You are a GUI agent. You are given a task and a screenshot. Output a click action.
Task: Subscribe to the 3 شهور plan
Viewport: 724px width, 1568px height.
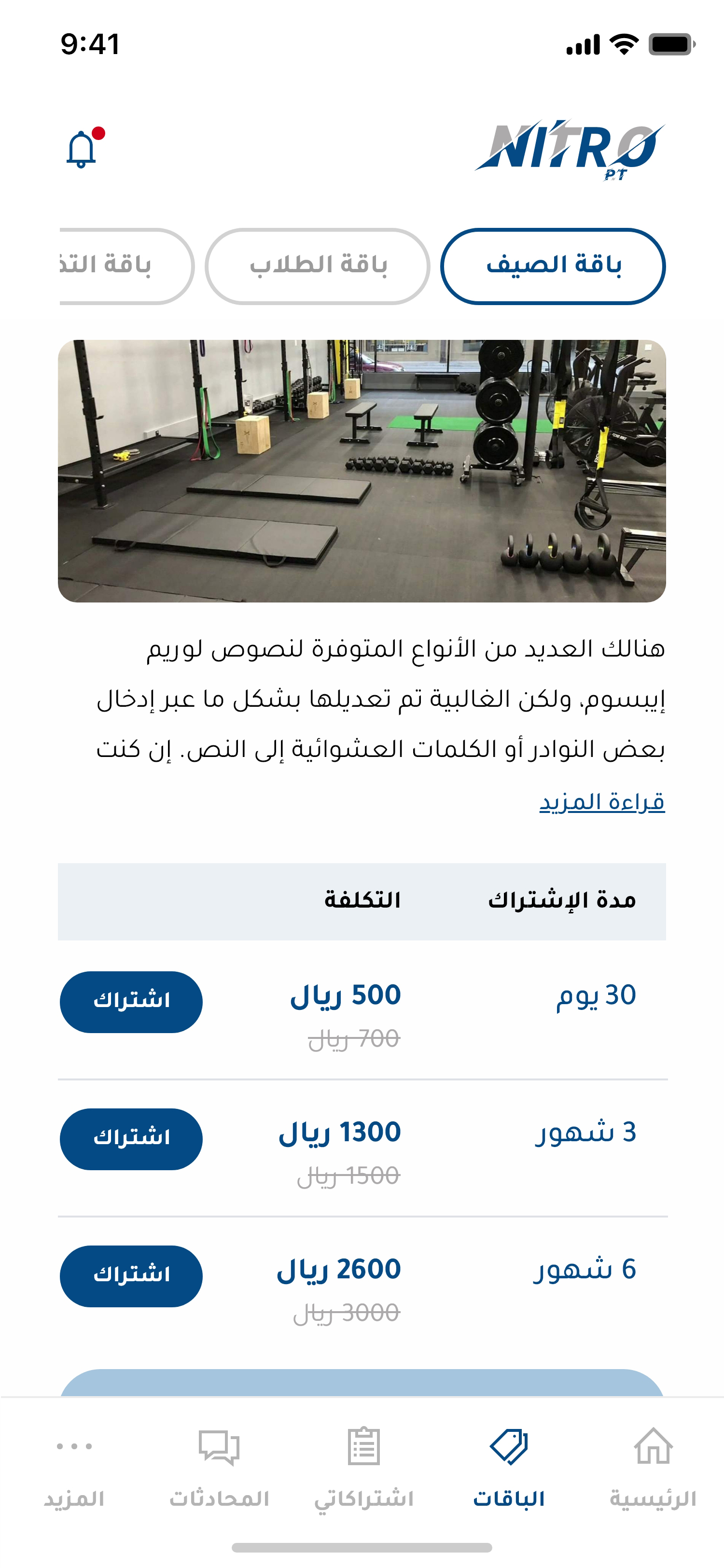[x=131, y=1139]
